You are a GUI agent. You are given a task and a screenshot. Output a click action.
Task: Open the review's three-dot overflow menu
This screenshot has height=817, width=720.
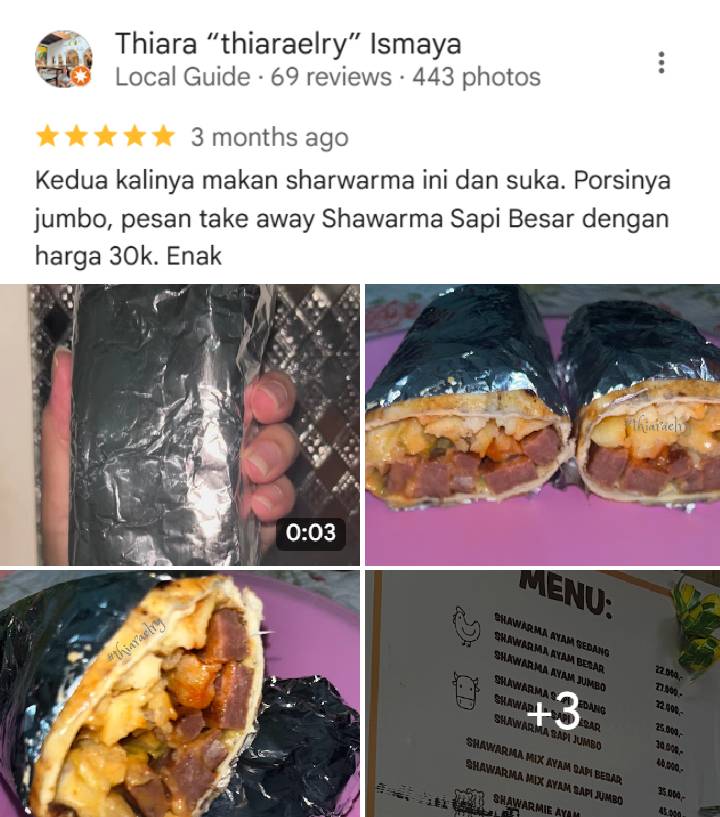[661, 62]
